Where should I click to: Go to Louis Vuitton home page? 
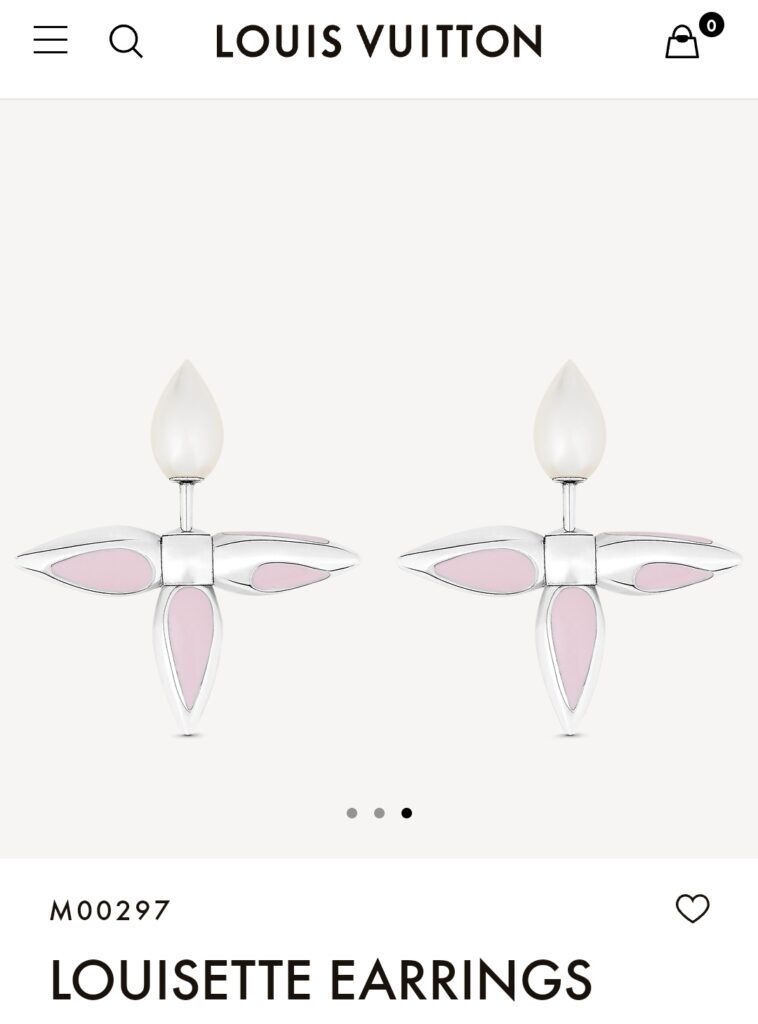(378, 41)
